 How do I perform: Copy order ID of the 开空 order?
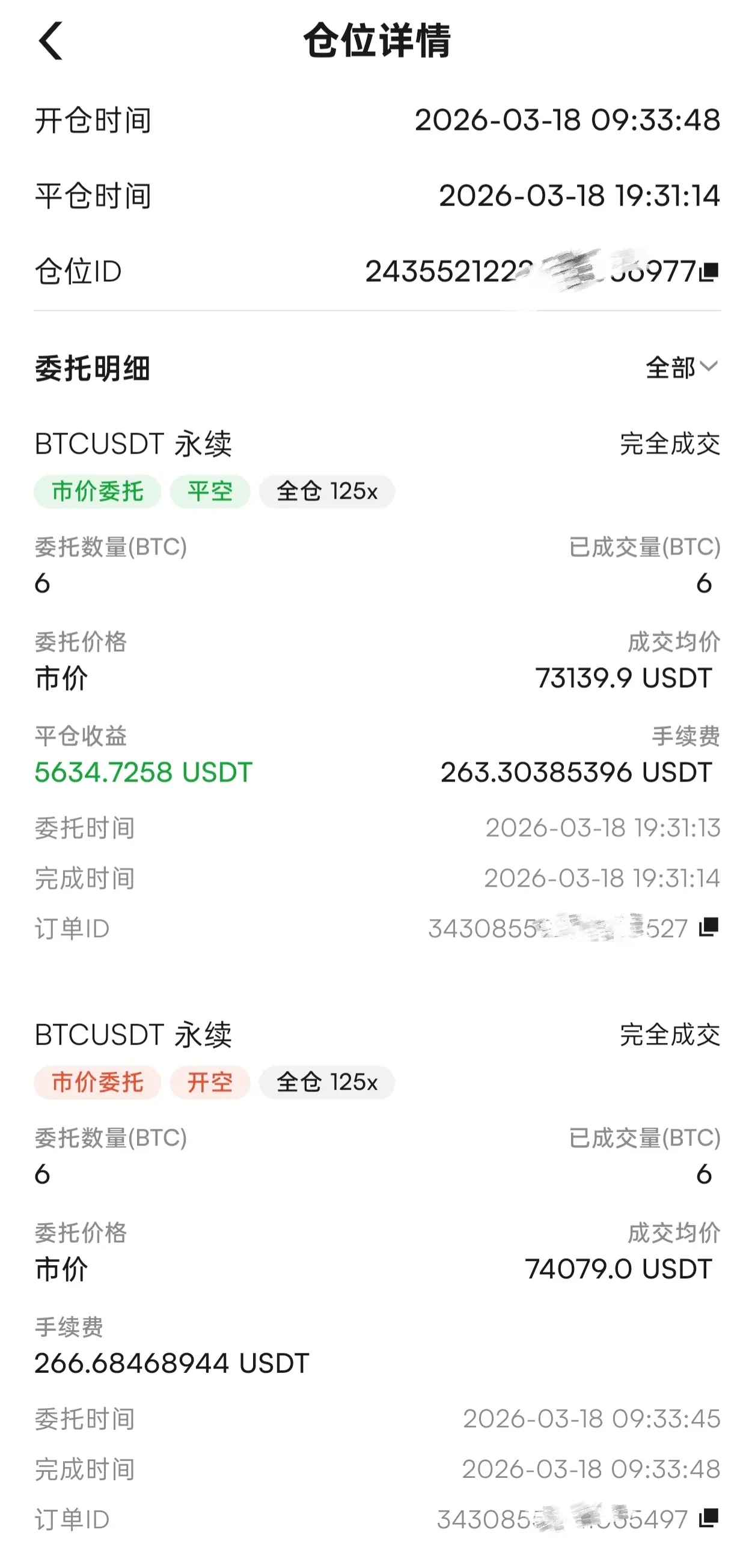709,1518
